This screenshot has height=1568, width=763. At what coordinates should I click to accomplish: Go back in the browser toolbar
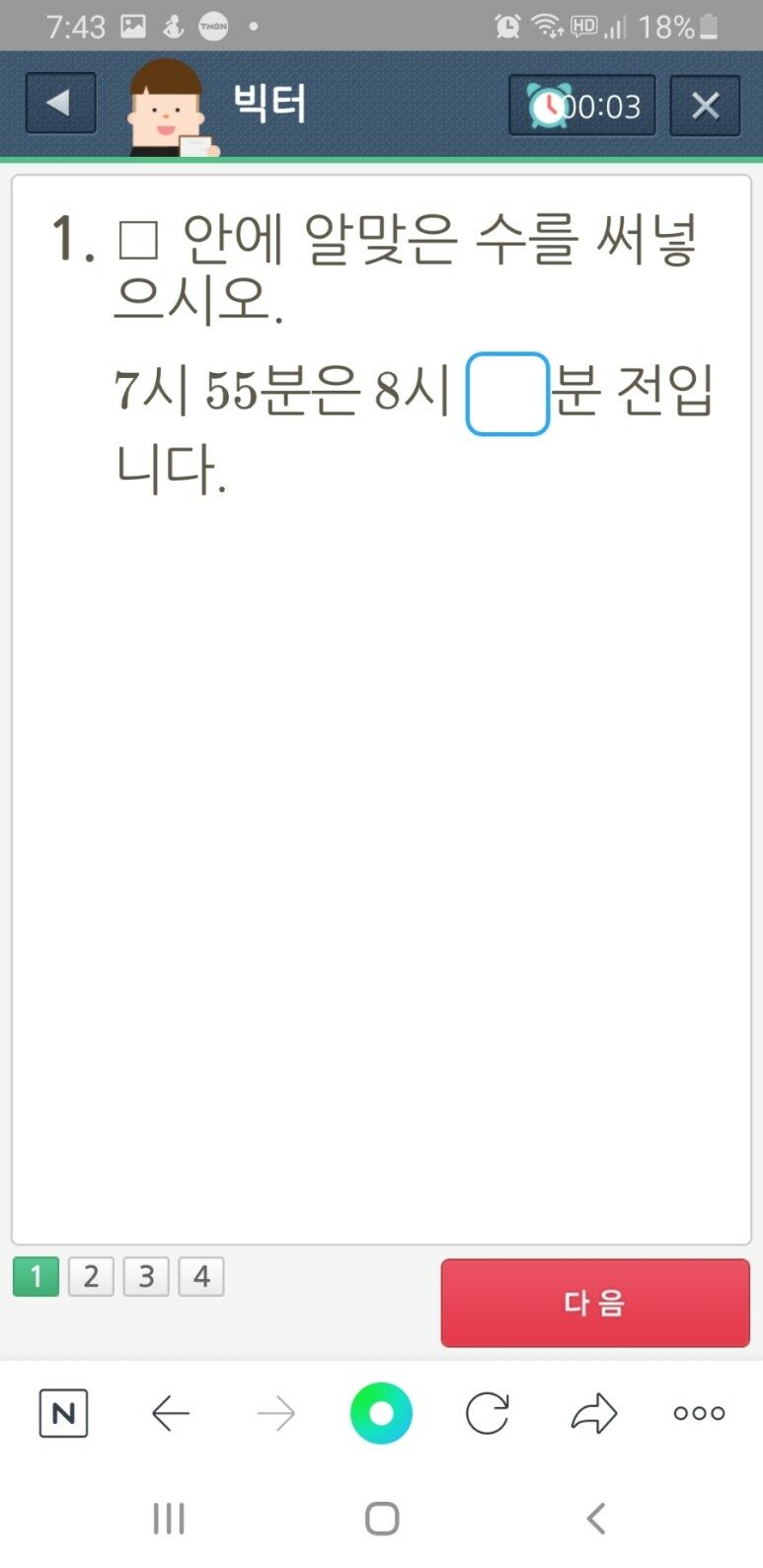(x=170, y=1414)
